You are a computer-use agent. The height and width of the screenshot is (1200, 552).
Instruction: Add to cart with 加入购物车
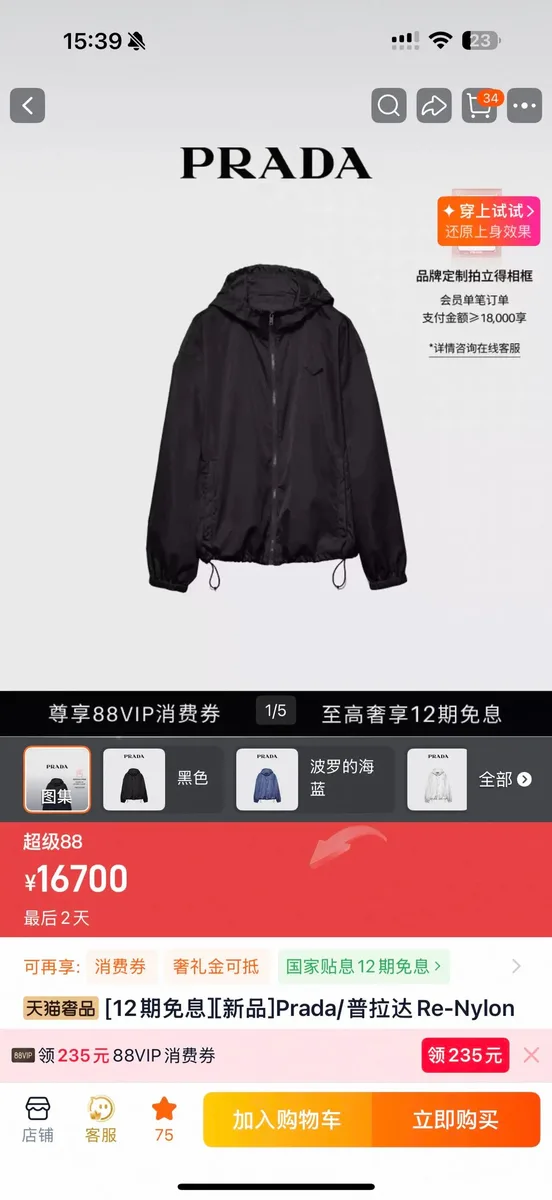click(287, 1120)
